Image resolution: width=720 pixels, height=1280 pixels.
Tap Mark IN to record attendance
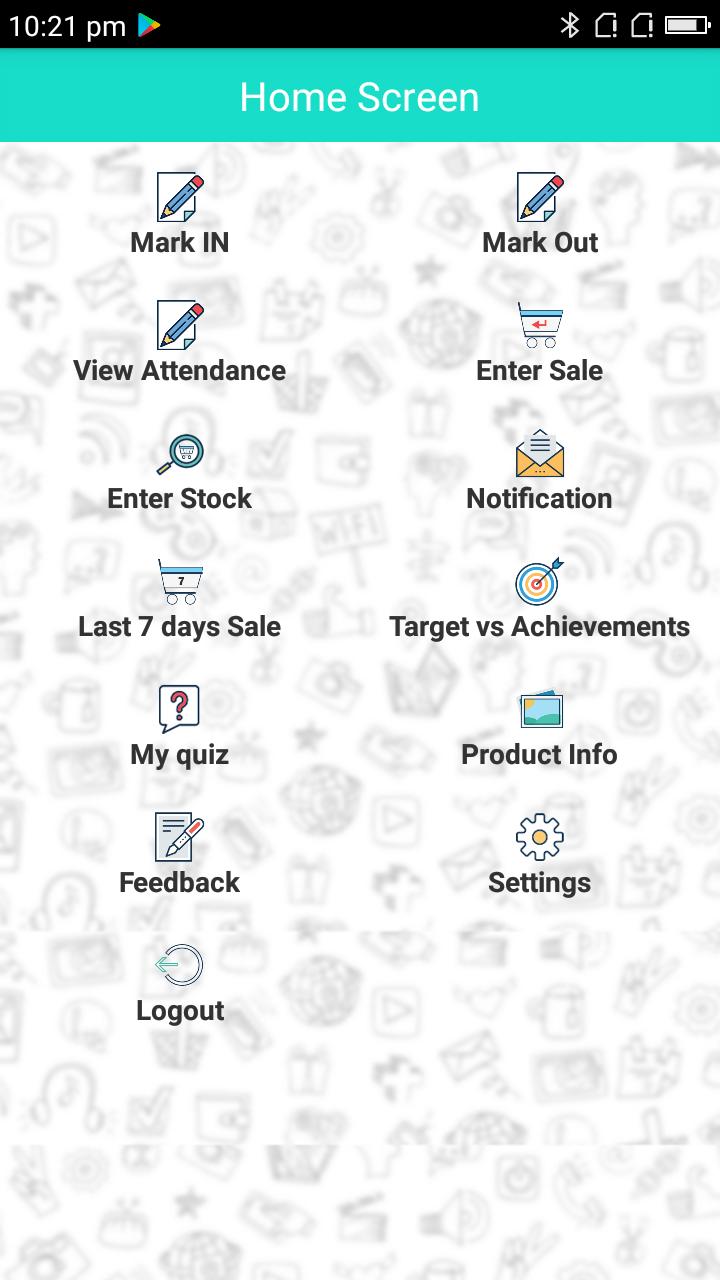pos(180,214)
